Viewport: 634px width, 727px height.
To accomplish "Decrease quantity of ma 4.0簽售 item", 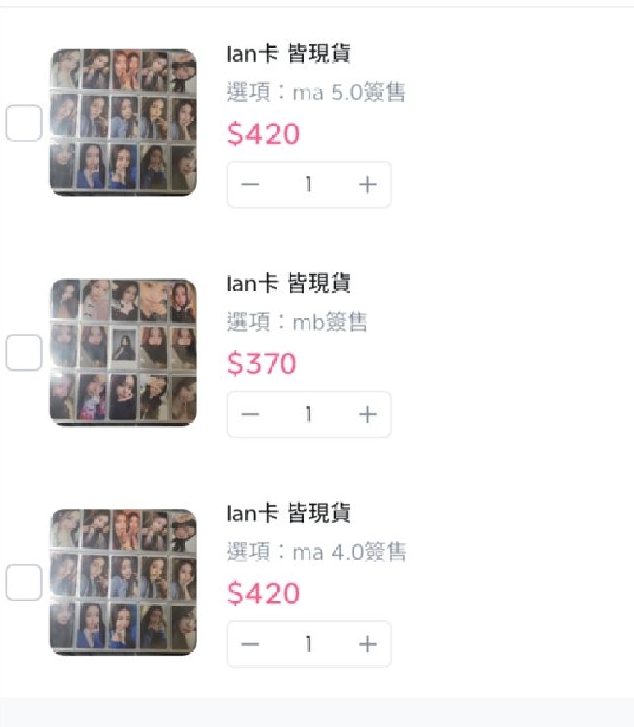I will 250,644.
